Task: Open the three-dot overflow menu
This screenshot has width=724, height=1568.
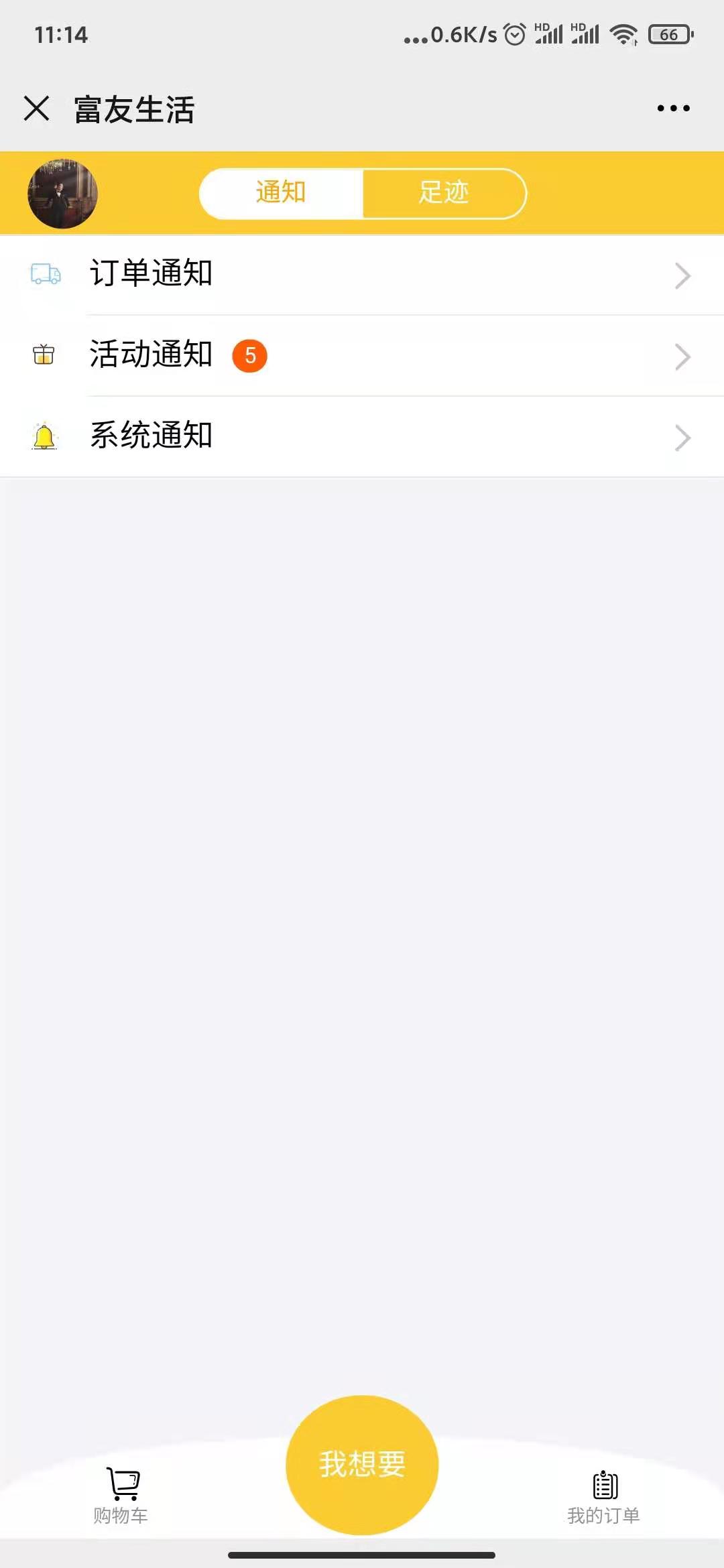Action: click(x=673, y=108)
